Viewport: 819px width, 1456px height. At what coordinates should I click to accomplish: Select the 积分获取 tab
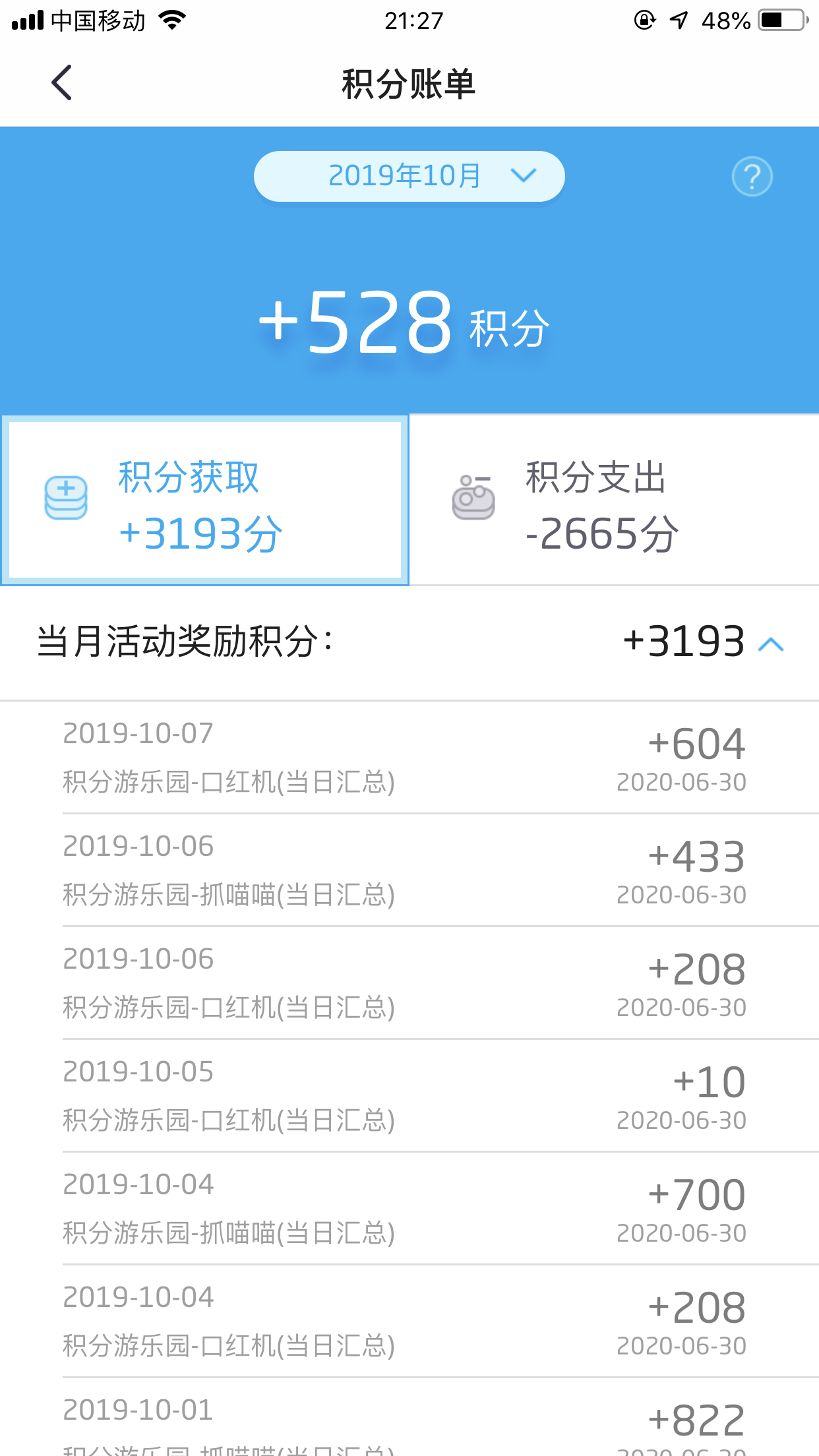click(204, 501)
